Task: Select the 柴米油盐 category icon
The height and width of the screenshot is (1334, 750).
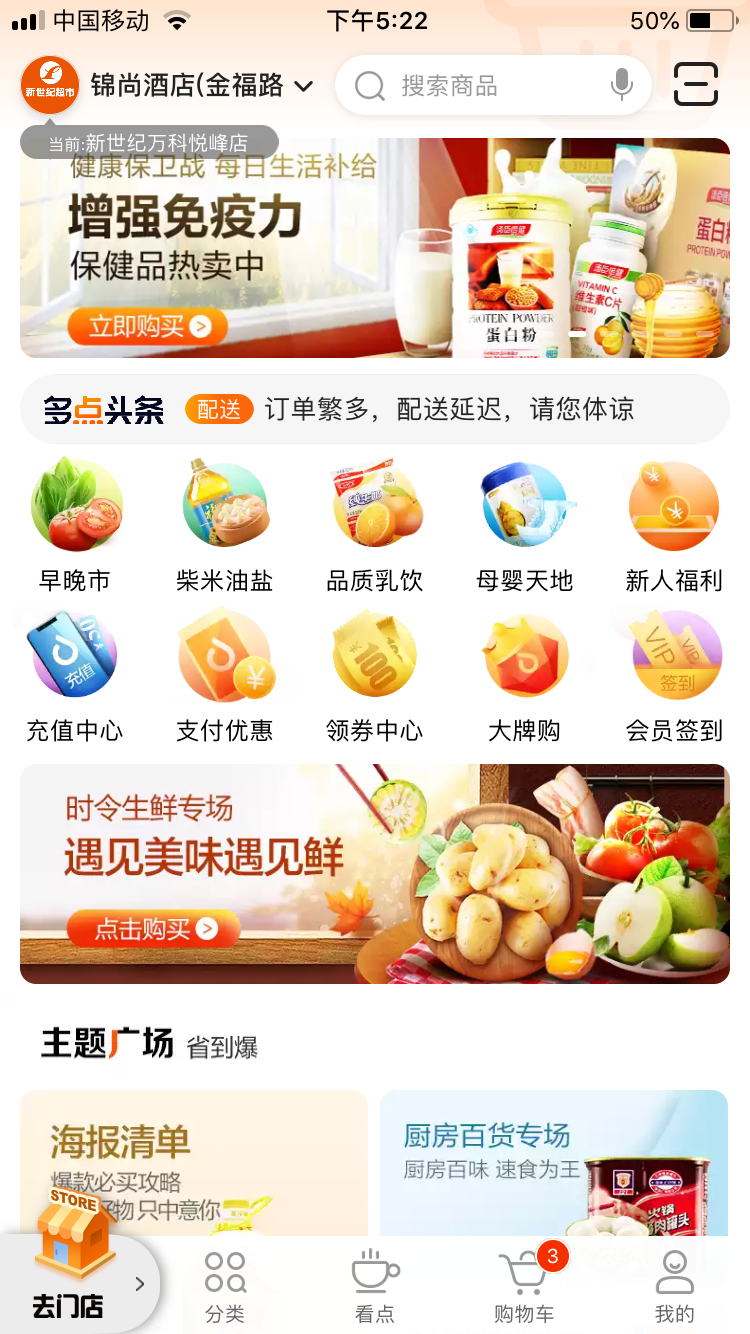Action: pos(225,506)
